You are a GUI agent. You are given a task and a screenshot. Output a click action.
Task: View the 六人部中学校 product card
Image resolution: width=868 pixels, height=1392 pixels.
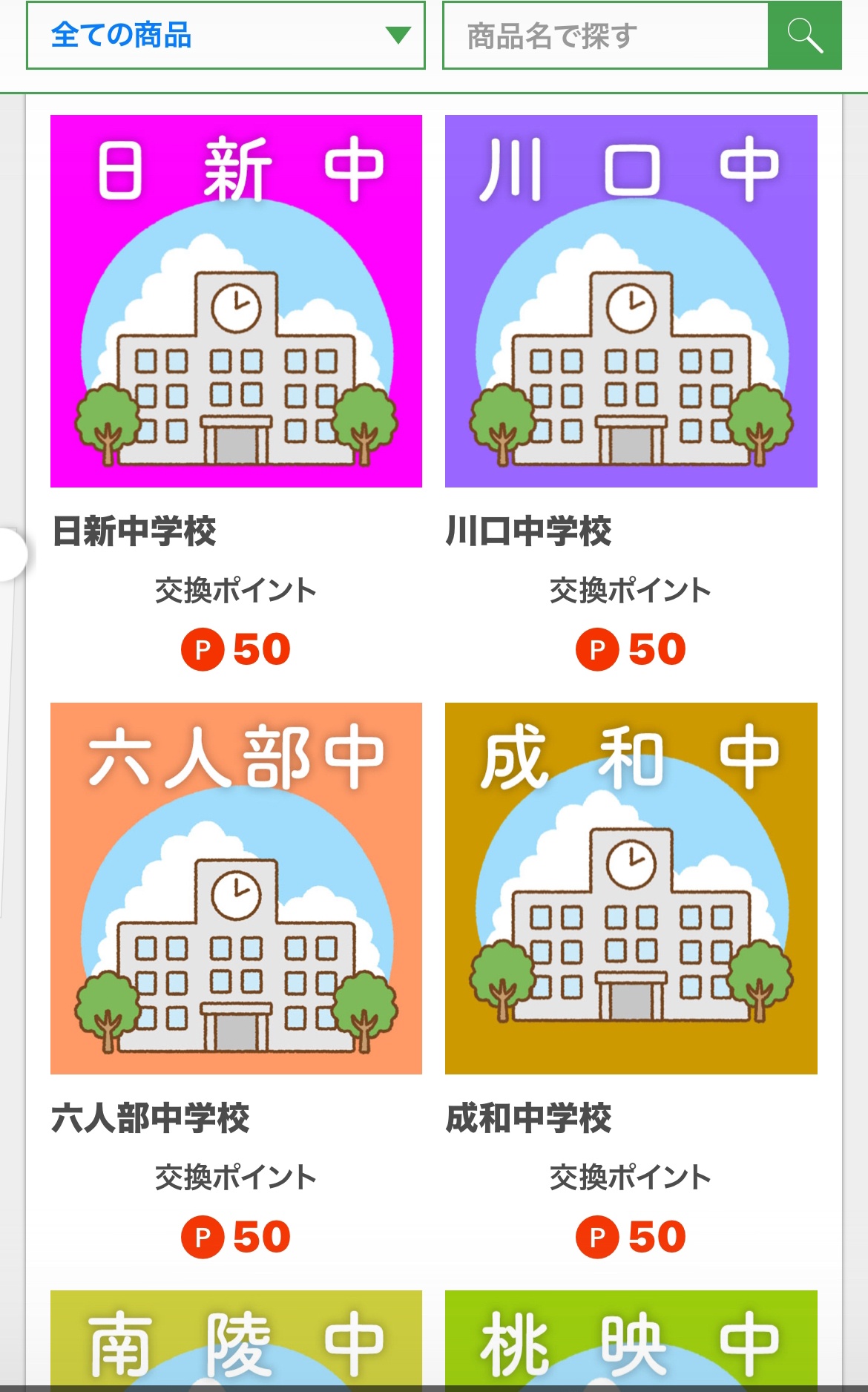coord(236,888)
